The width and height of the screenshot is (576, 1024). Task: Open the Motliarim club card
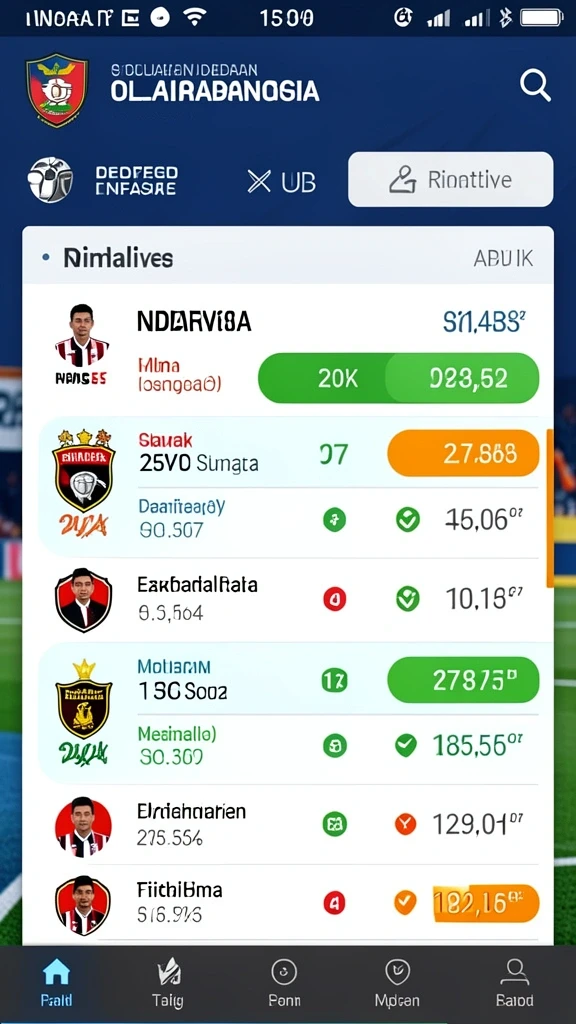coord(288,713)
